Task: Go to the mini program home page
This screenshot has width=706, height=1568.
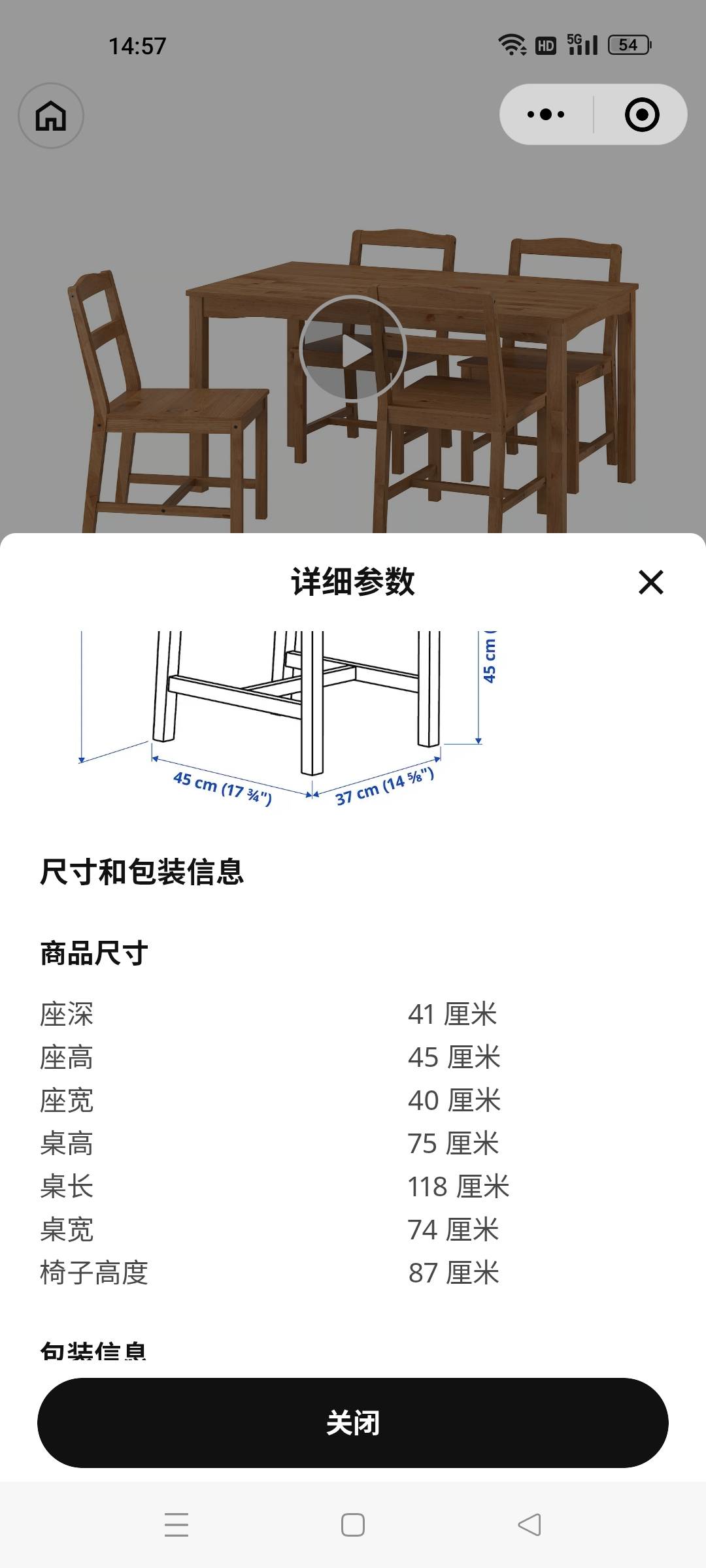Action: (x=51, y=116)
